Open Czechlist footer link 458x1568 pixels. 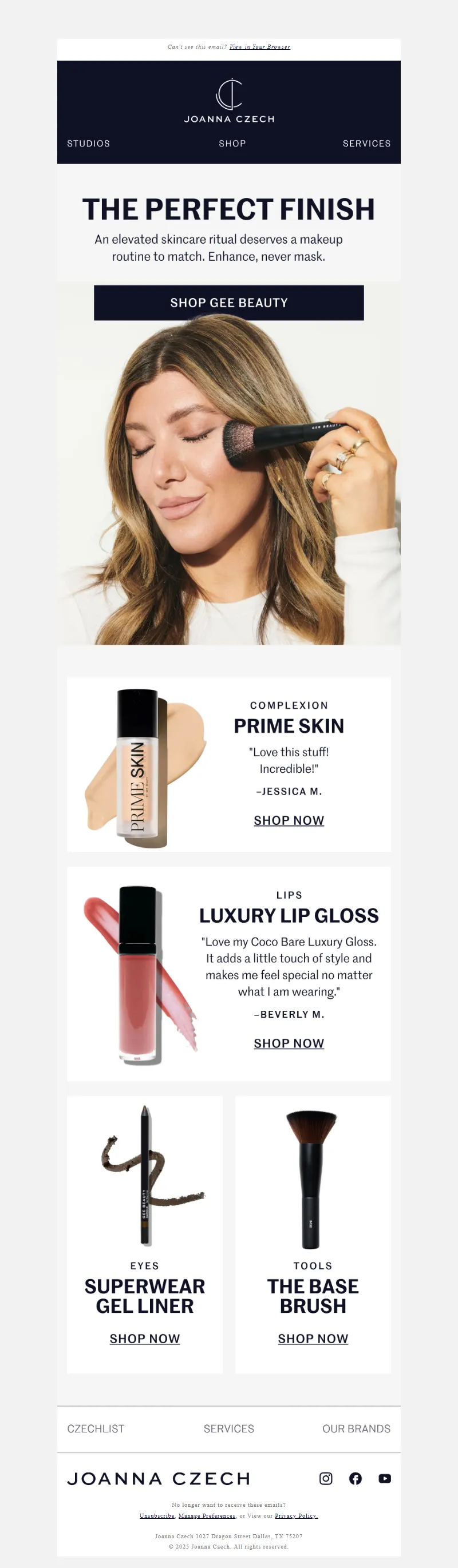pos(96,1428)
